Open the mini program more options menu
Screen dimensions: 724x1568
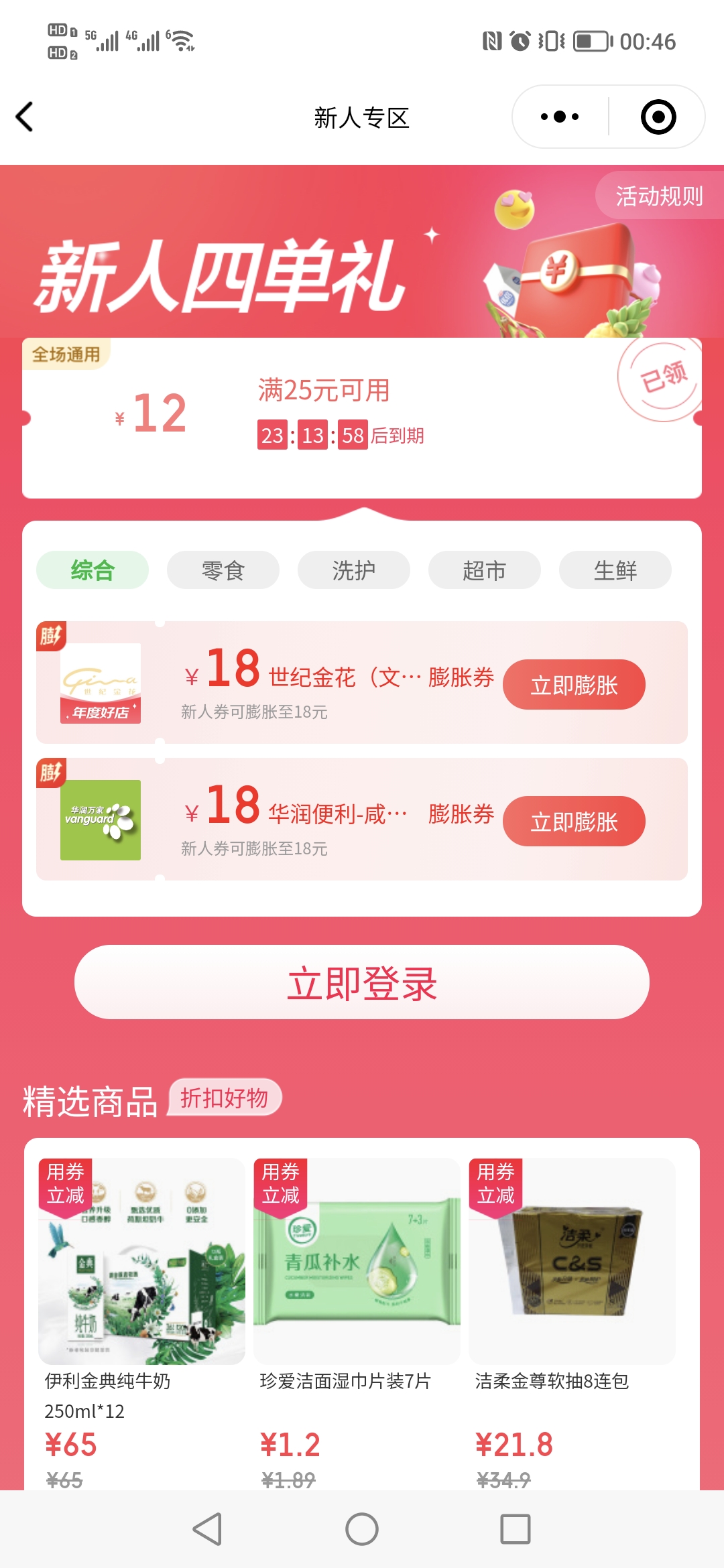560,117
